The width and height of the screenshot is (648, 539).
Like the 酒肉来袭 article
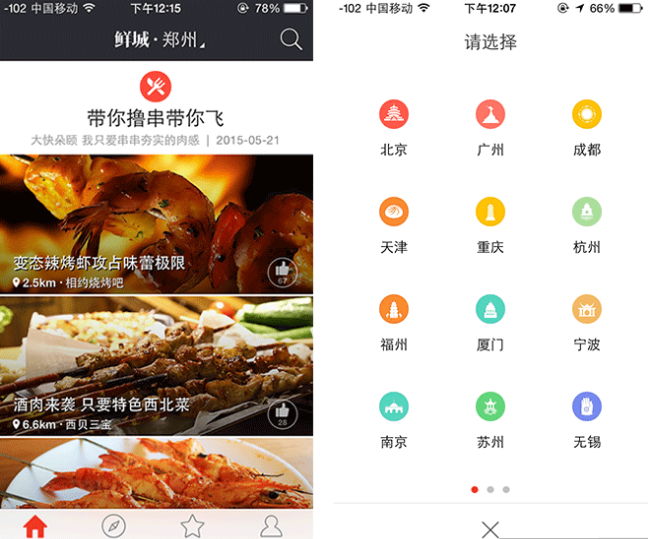(x=281, y=413)
